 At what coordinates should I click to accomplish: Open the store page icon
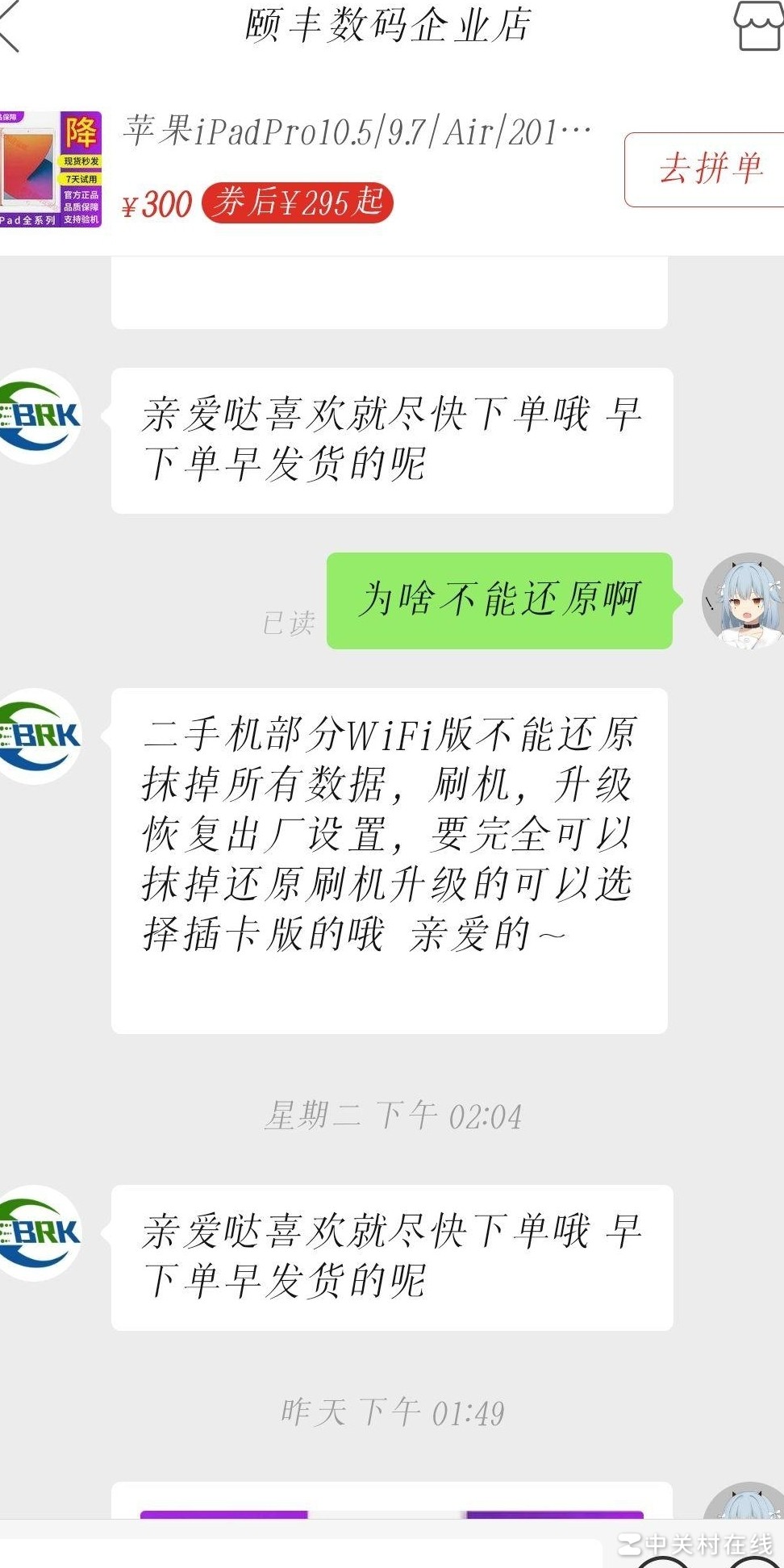tap(757, 27)
